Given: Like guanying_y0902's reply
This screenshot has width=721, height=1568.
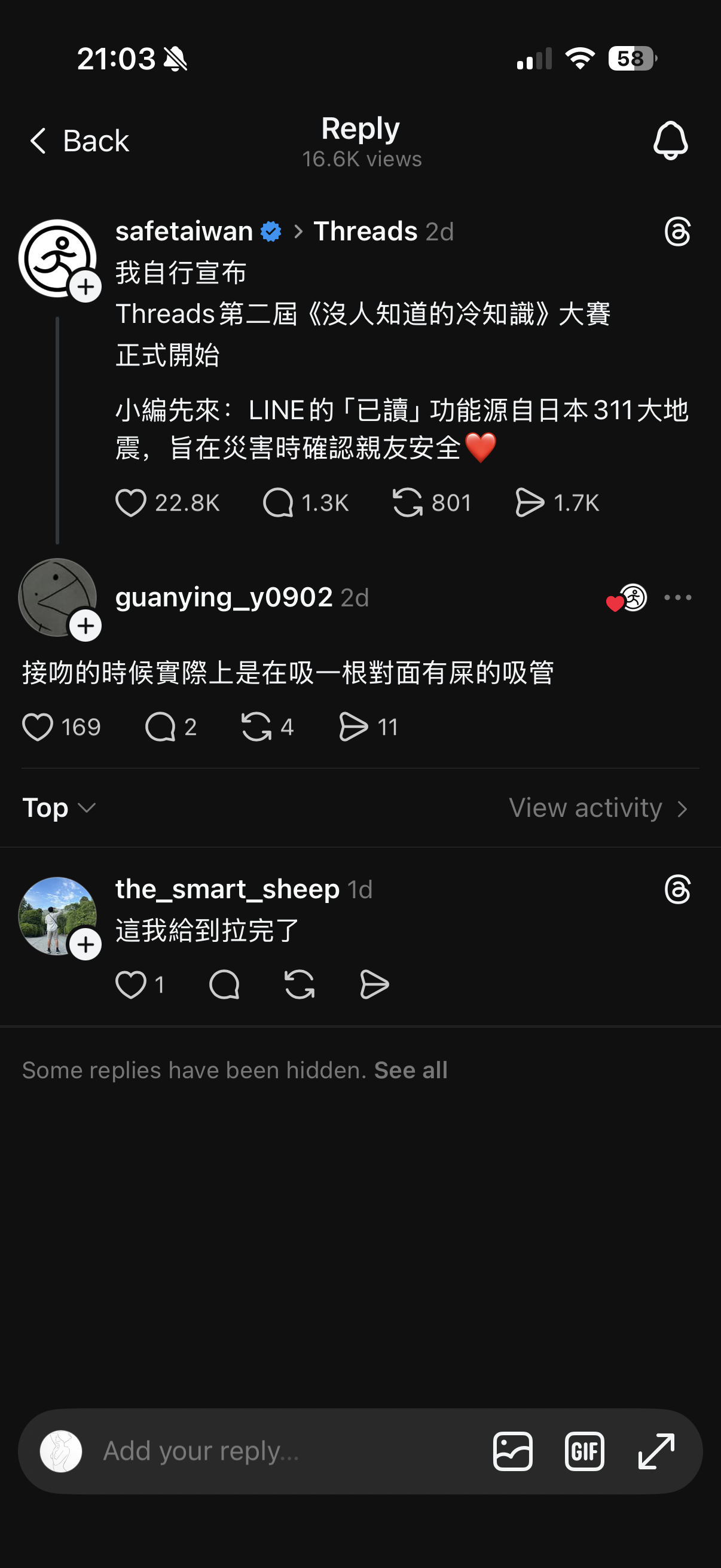Looking at the screenshot, I should point(38,727).
